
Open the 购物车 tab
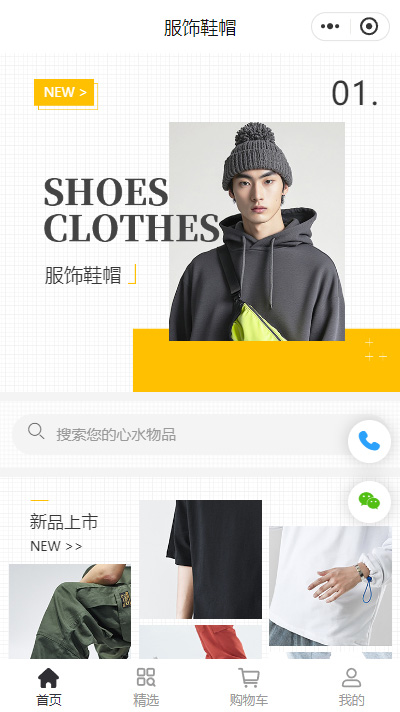(249, 686)
